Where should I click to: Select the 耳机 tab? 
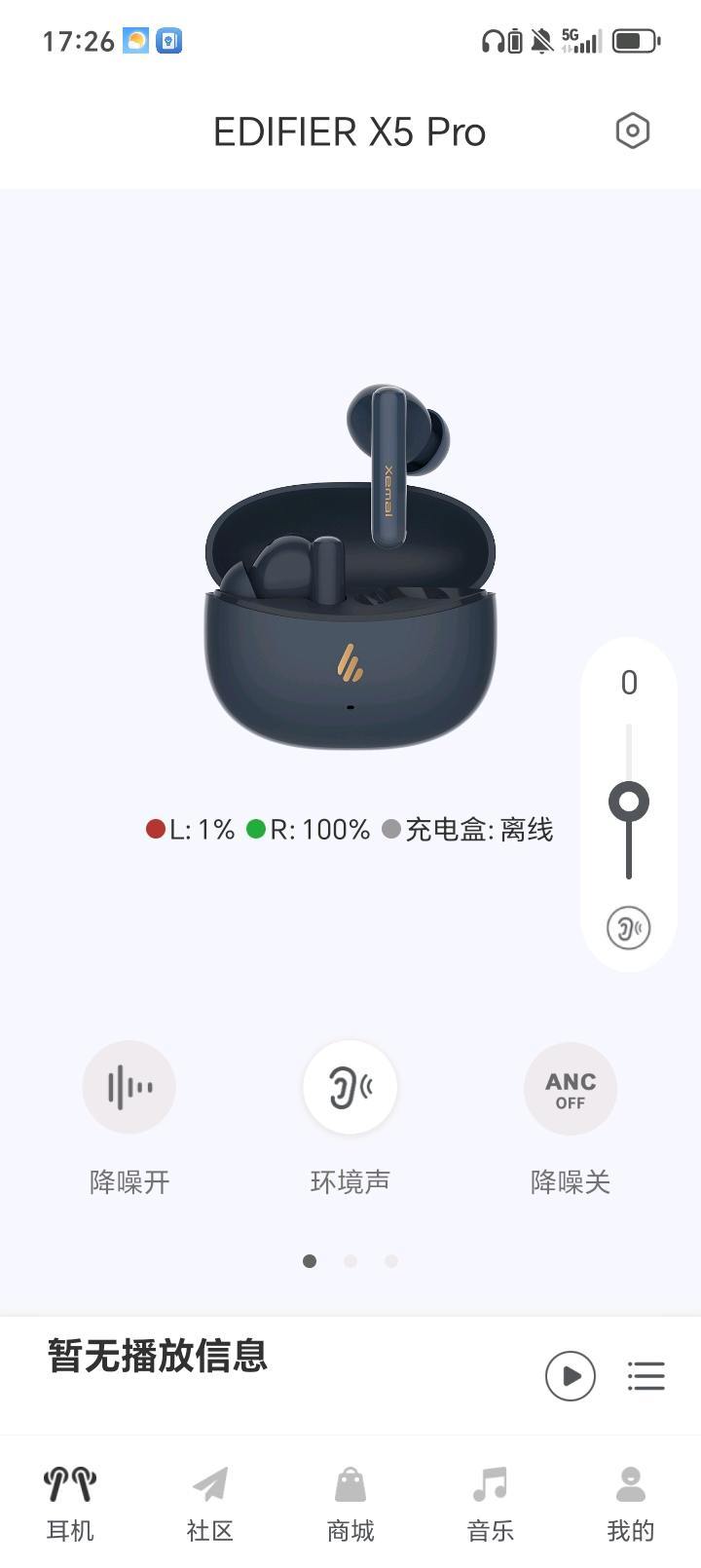click(x=70, y=1504)
